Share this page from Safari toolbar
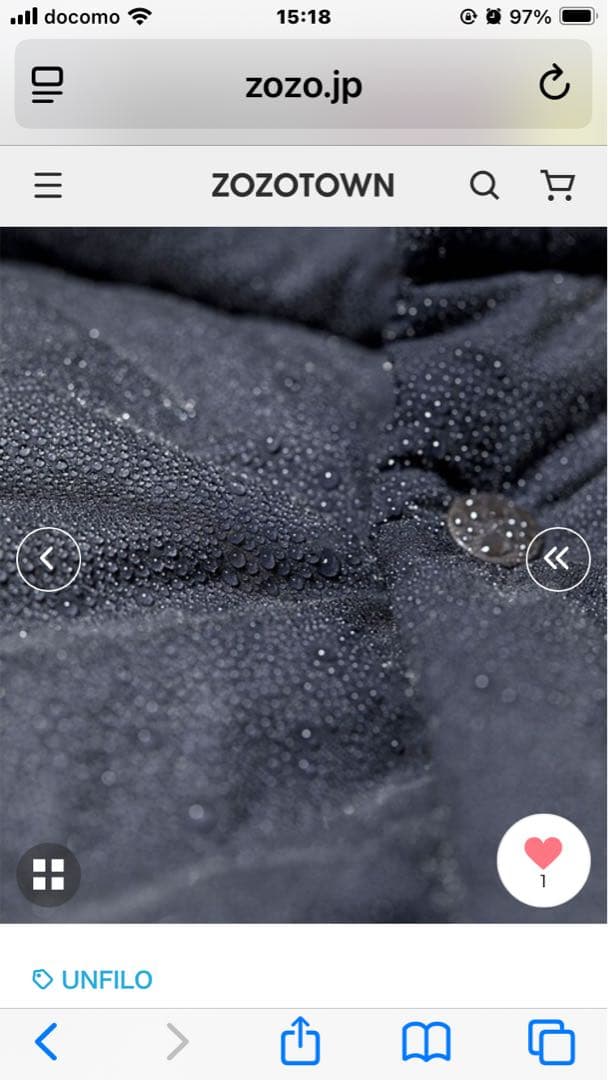Screen dimensions: 608x1080 [299, 1042]
